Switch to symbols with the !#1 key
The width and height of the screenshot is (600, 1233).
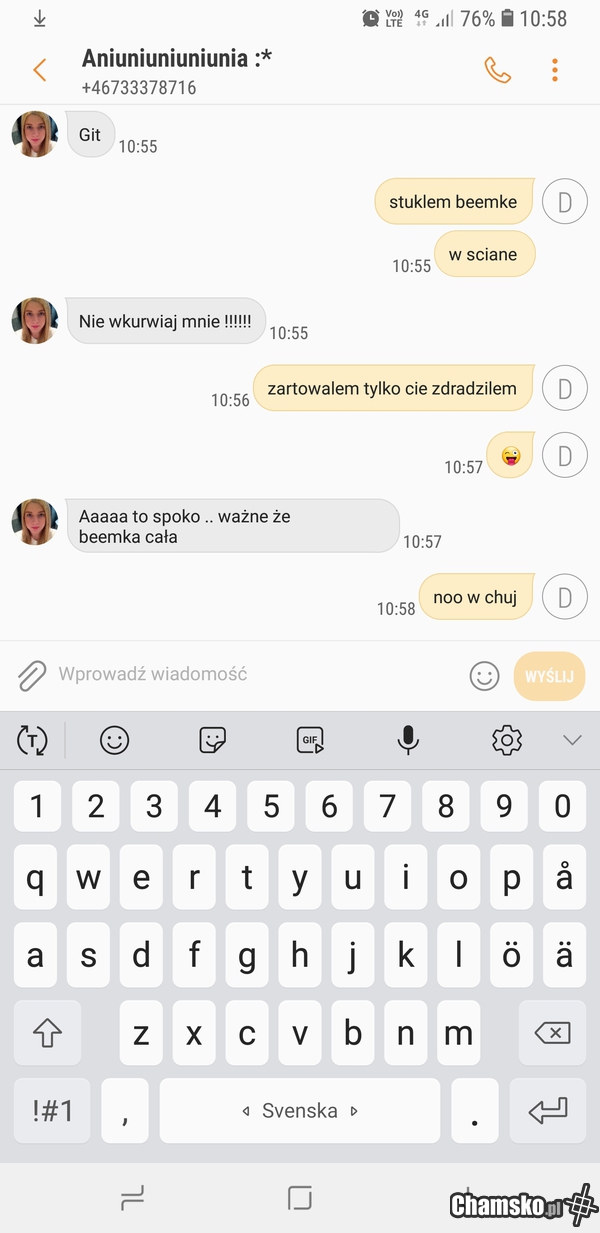coord(51,1110)
